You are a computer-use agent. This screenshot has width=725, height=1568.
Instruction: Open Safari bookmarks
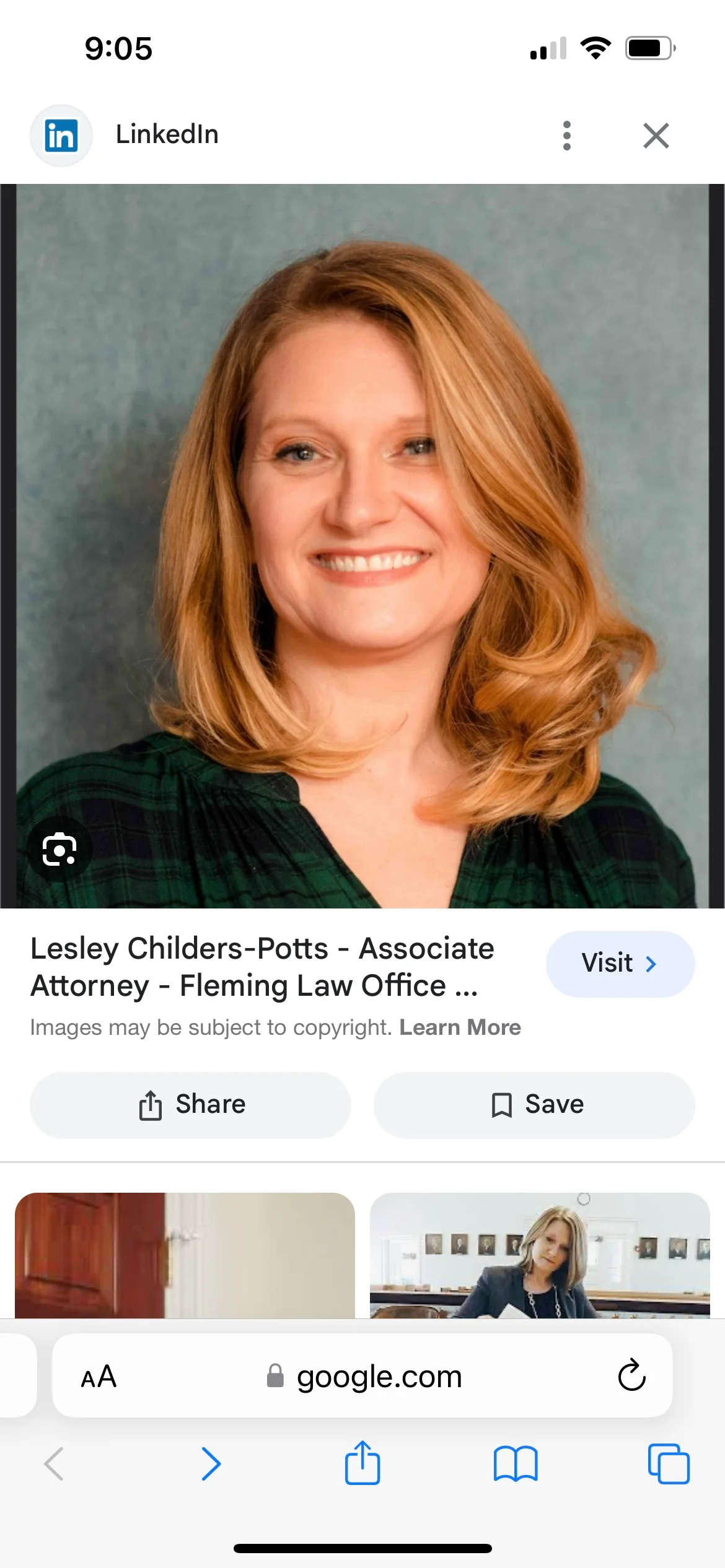(x=515, y=1464)
